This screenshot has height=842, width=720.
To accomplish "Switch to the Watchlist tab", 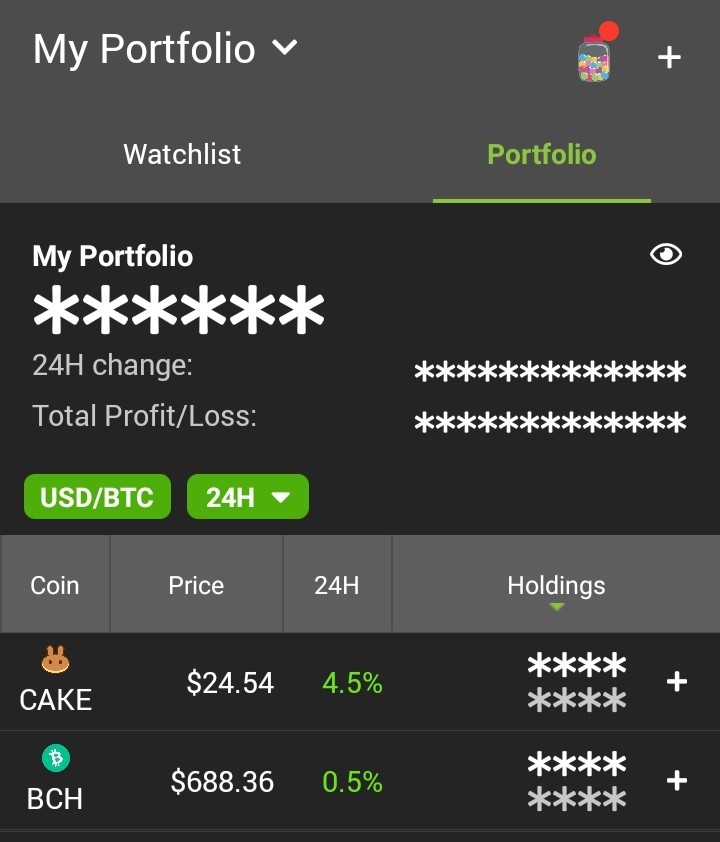I will (x=182, y=155).
